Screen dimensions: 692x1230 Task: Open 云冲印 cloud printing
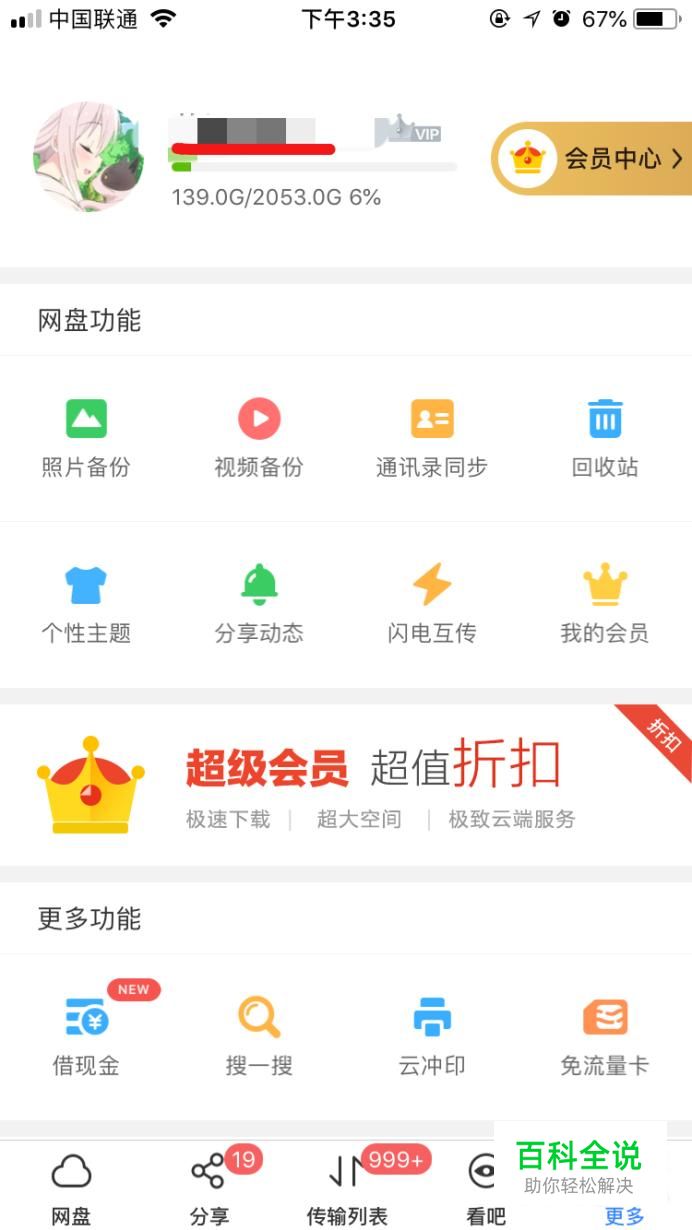[432, 1036]
